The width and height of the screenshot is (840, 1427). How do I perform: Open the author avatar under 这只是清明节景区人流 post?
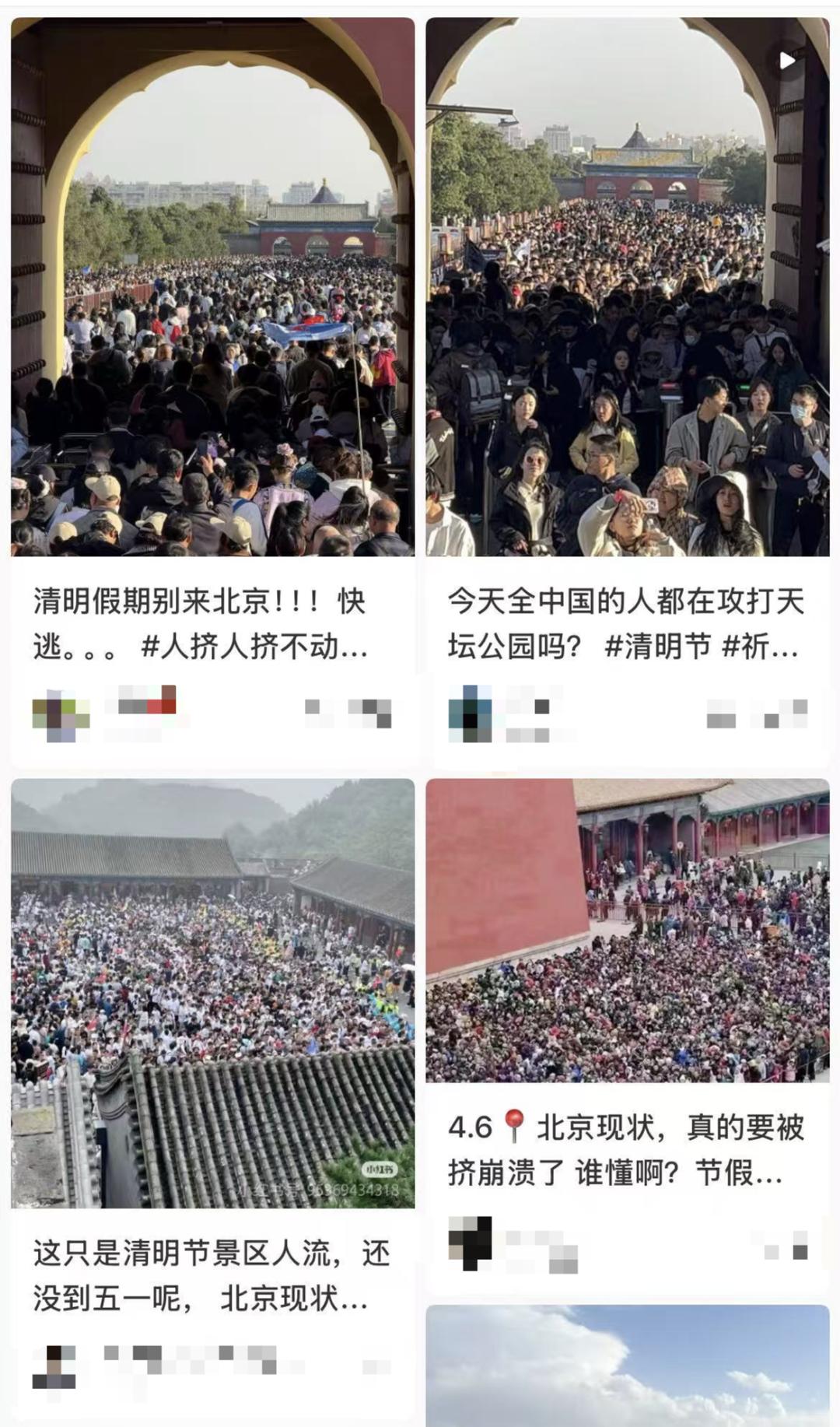pos(54,1366)
